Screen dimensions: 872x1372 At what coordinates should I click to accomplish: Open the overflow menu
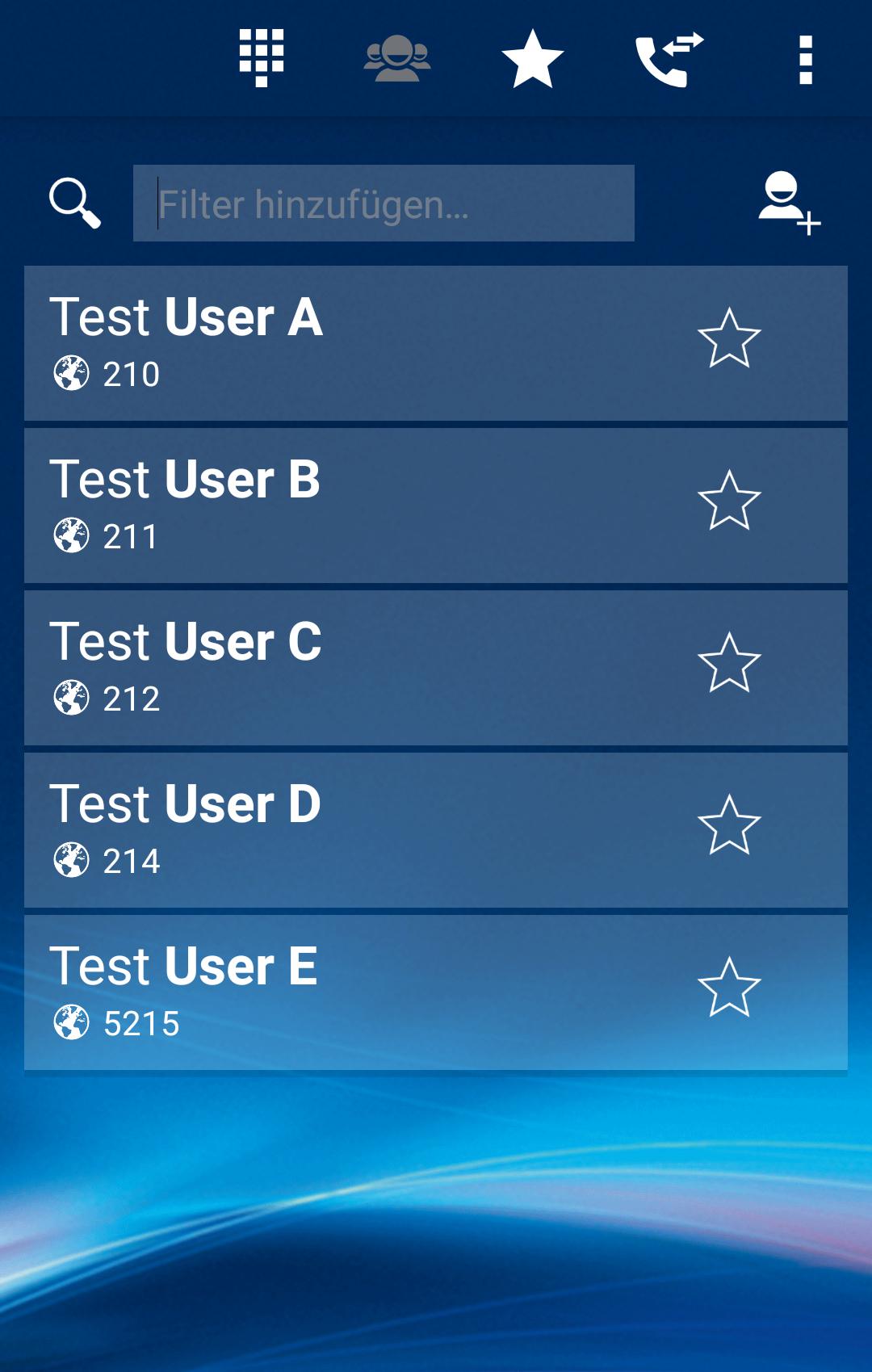point(805,59)
